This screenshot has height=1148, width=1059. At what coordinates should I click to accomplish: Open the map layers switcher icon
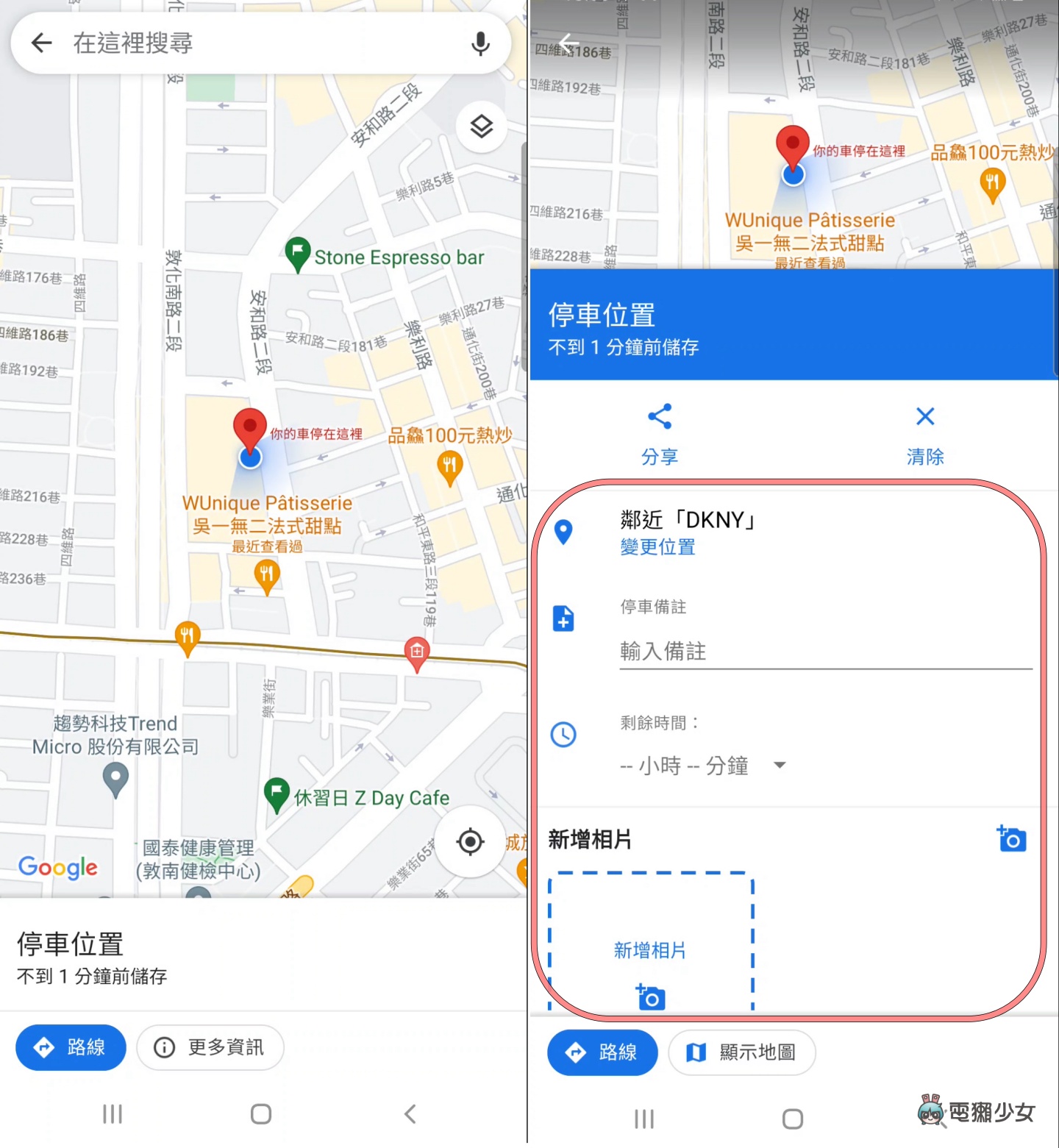[x=481, y=126]
